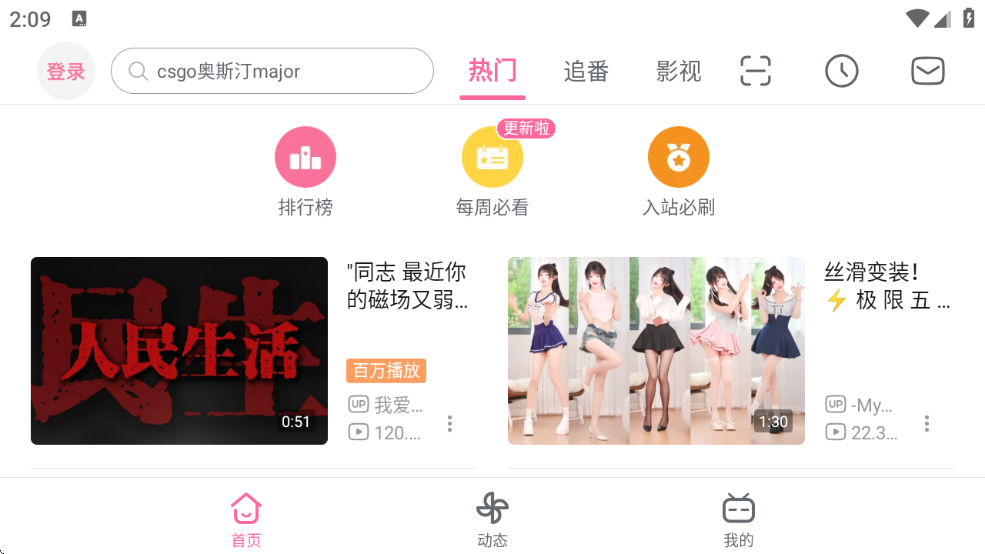Open 排行榜 rankings
Viewport: 985px width, 554px height.
pos(305,172)
